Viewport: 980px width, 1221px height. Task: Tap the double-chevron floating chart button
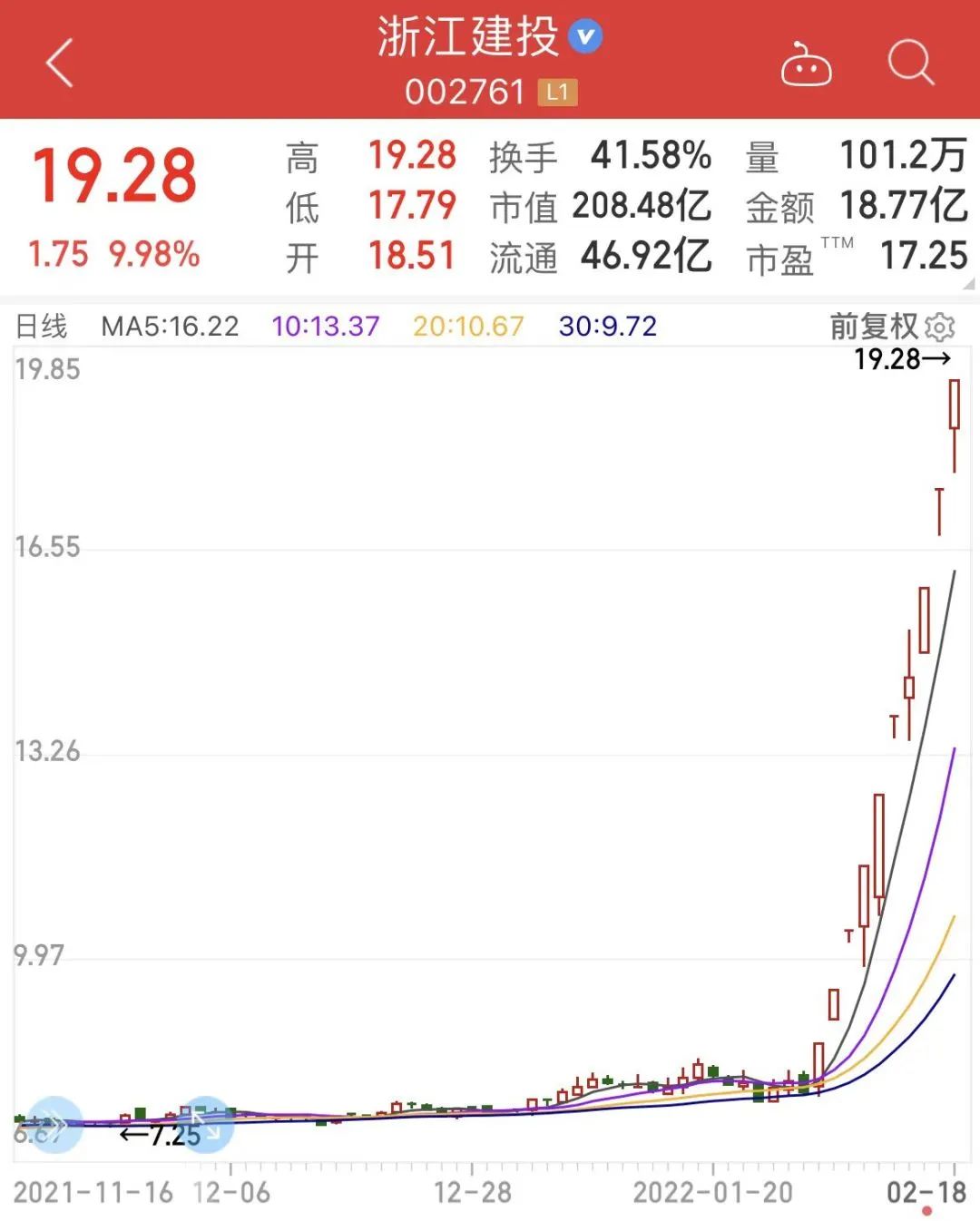[54, 1124]
